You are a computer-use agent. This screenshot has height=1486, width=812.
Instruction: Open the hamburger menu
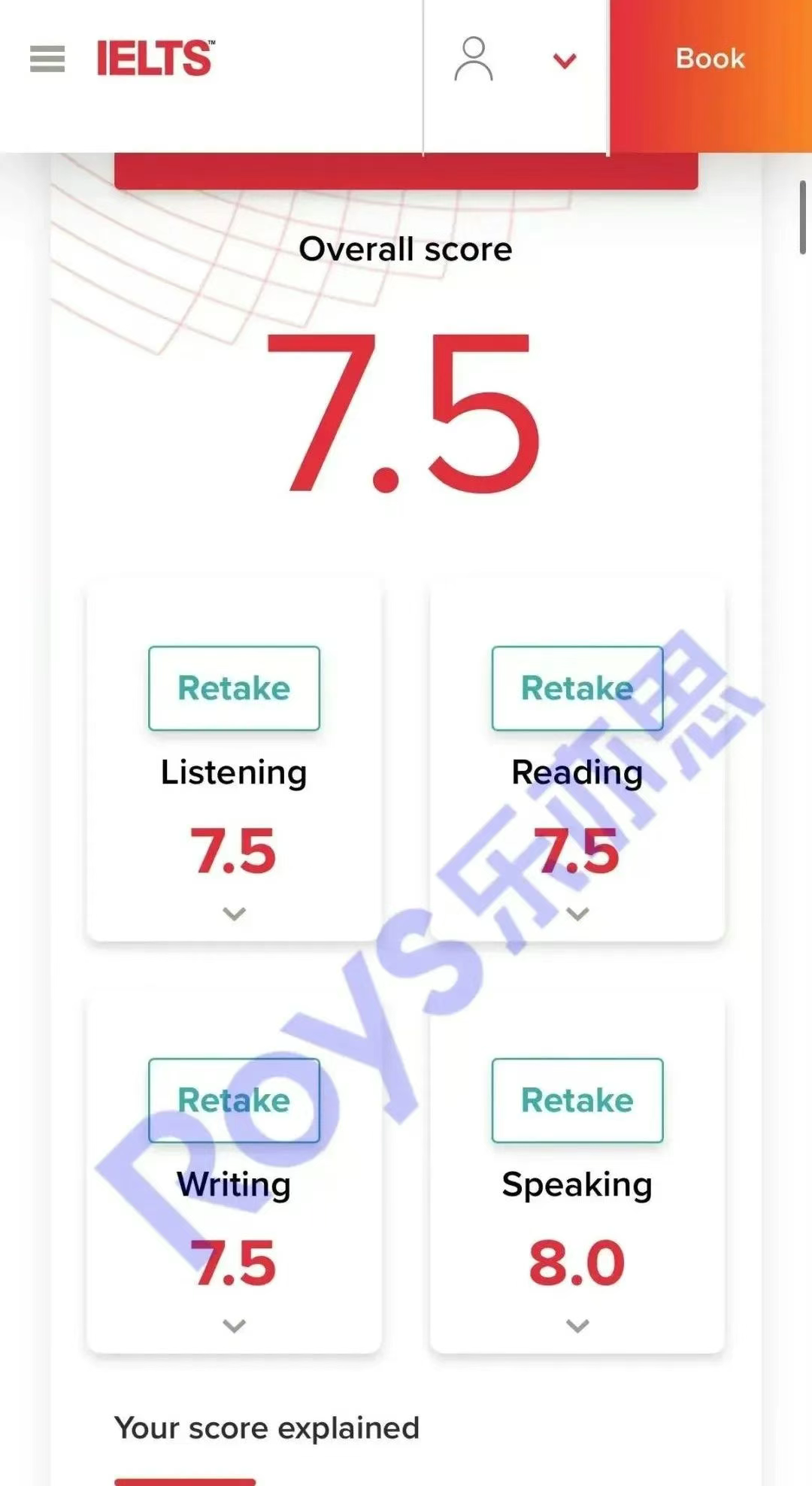coord(47,59)
